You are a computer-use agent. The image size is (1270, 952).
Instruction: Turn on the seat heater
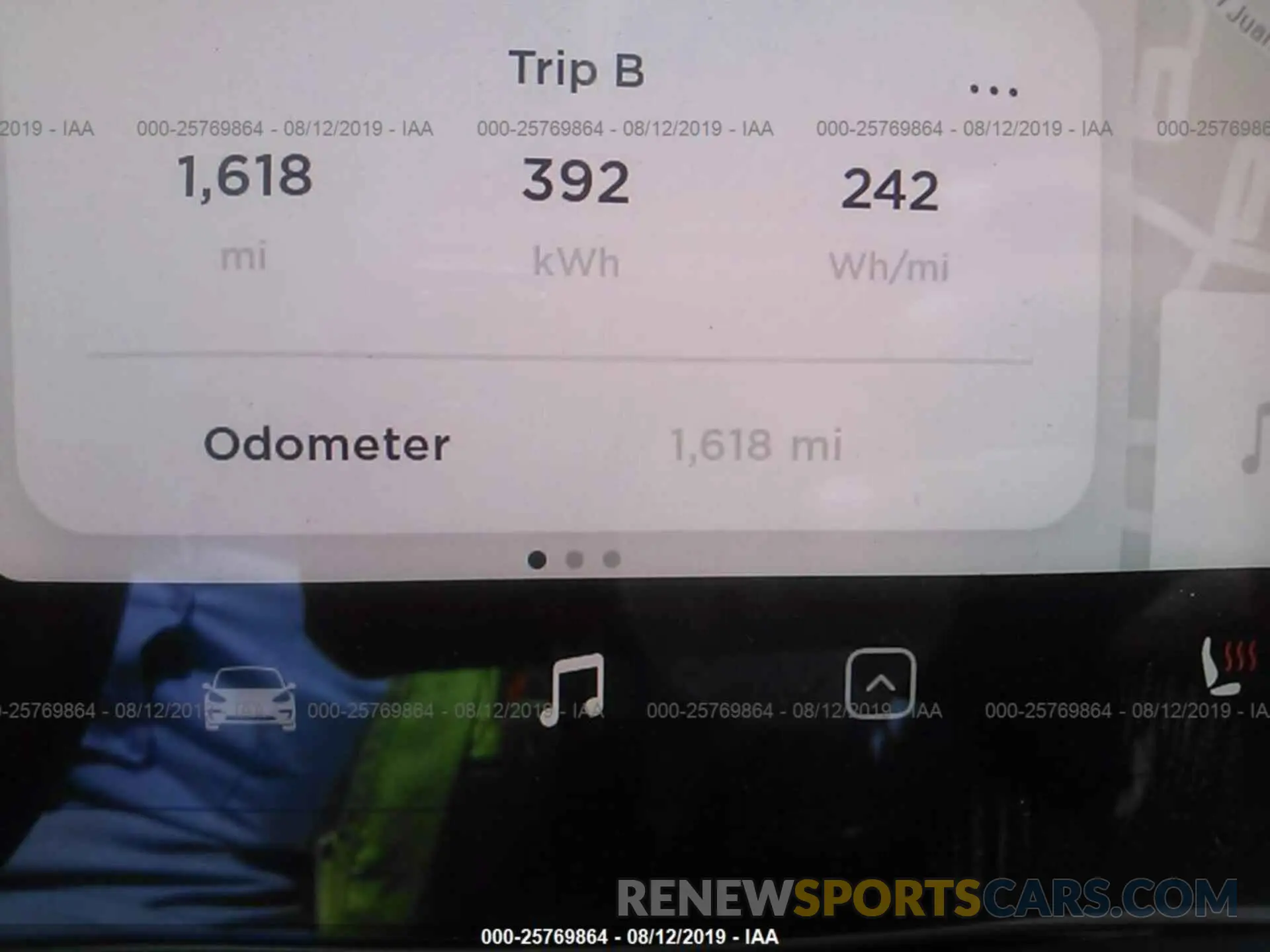1228,666
